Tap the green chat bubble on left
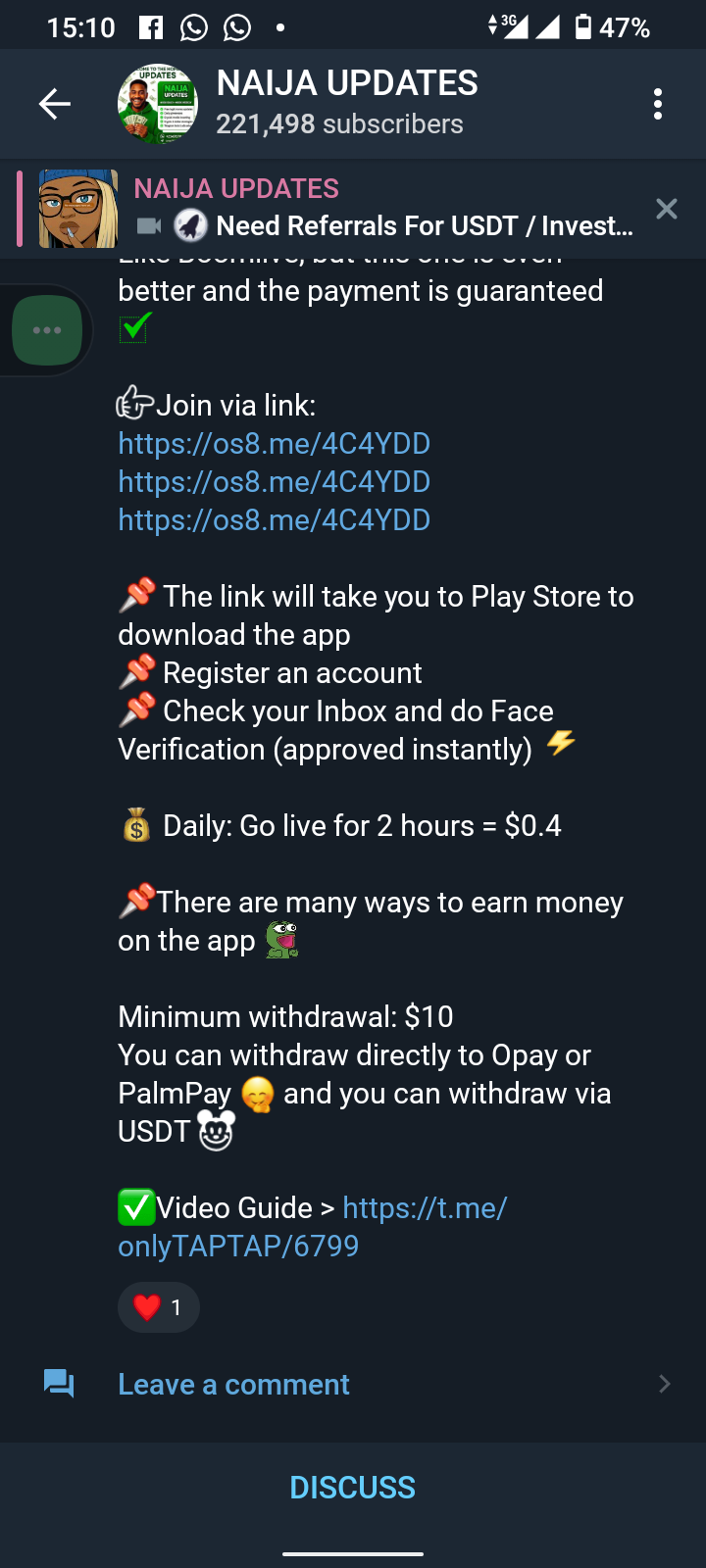 click(47, 330)
